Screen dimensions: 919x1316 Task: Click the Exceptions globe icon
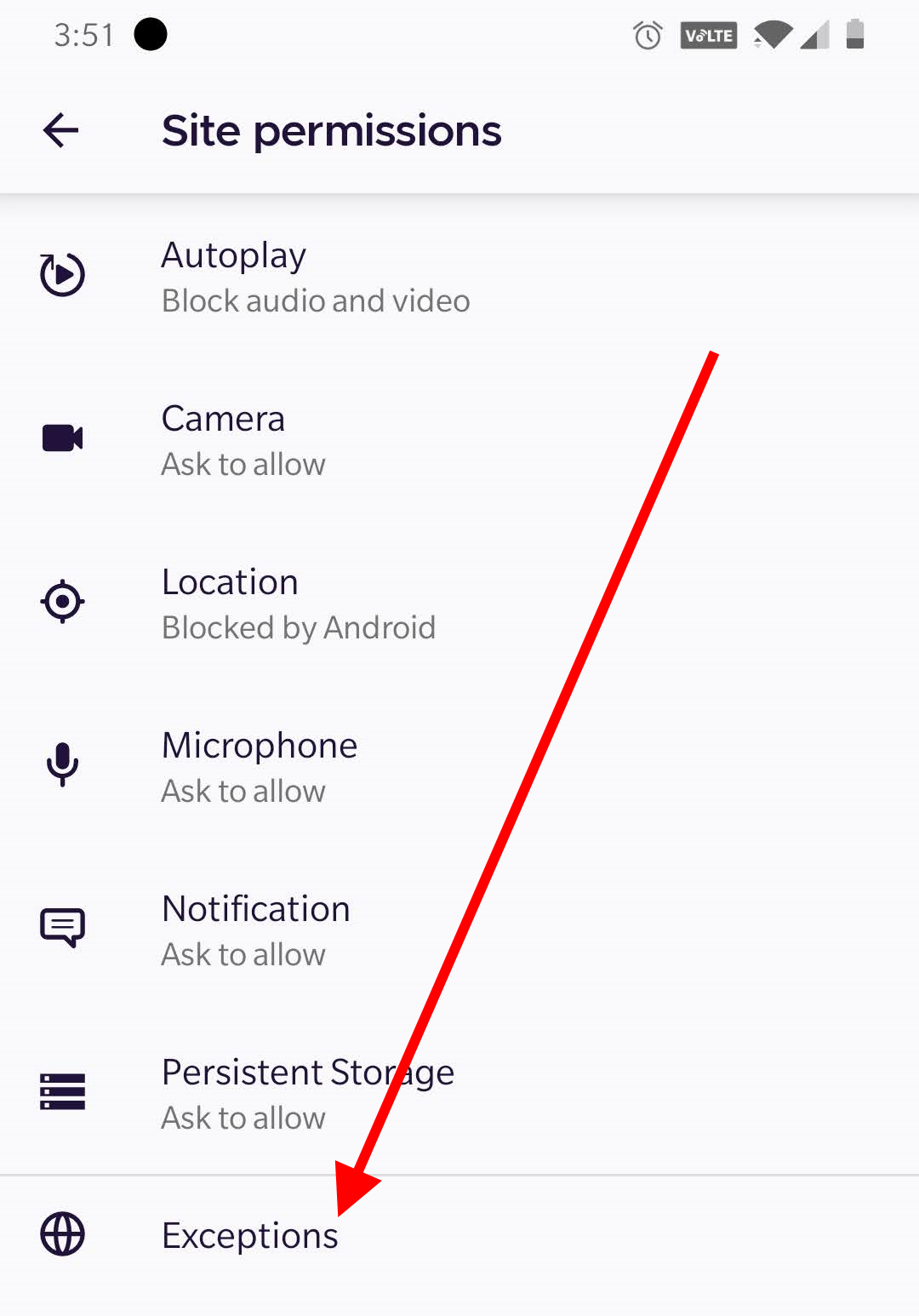tap(62, 1235)
